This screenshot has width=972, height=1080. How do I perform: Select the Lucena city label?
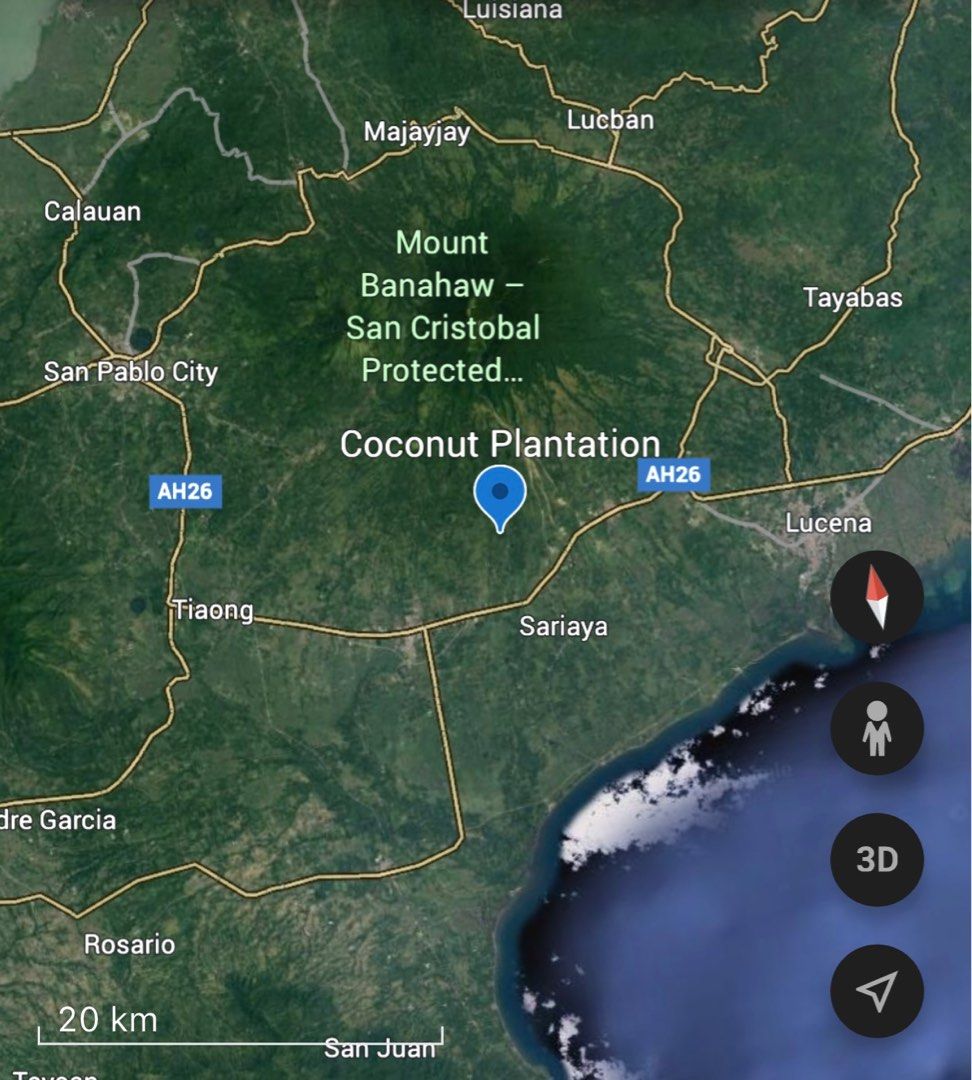coord(827,522)
